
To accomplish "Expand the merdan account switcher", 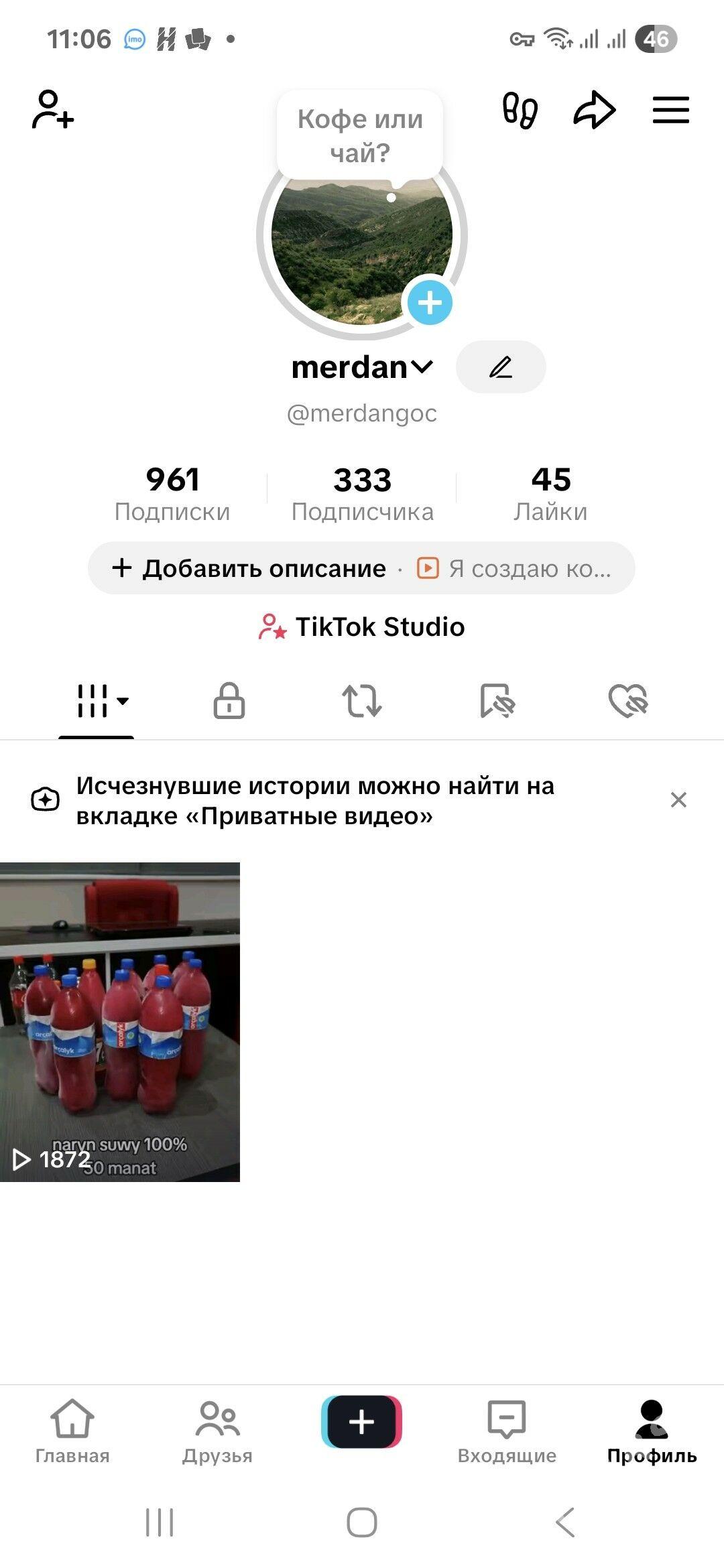I will (x=362, y=367).
